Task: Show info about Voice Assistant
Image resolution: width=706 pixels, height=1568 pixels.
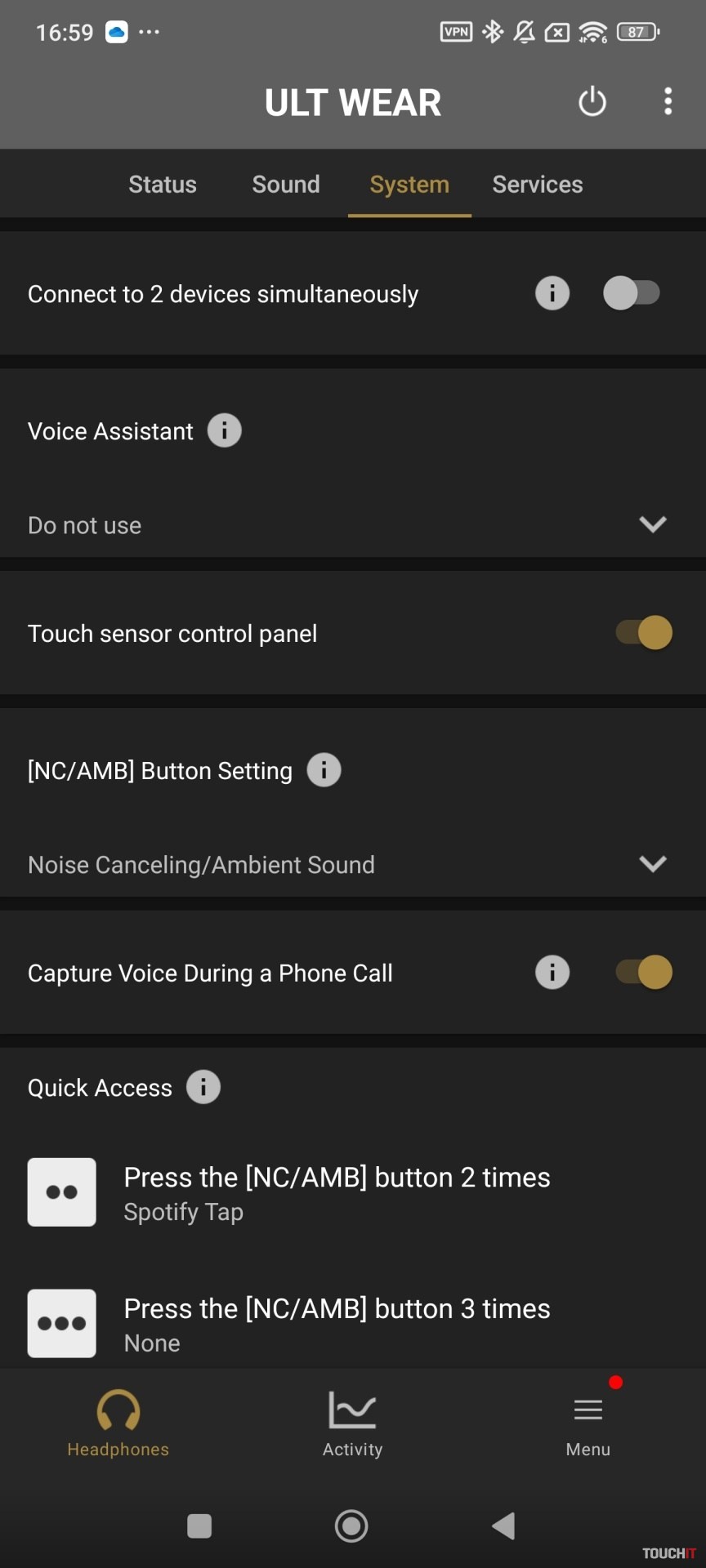Action: pyautogui.click(x=225, y=430)
